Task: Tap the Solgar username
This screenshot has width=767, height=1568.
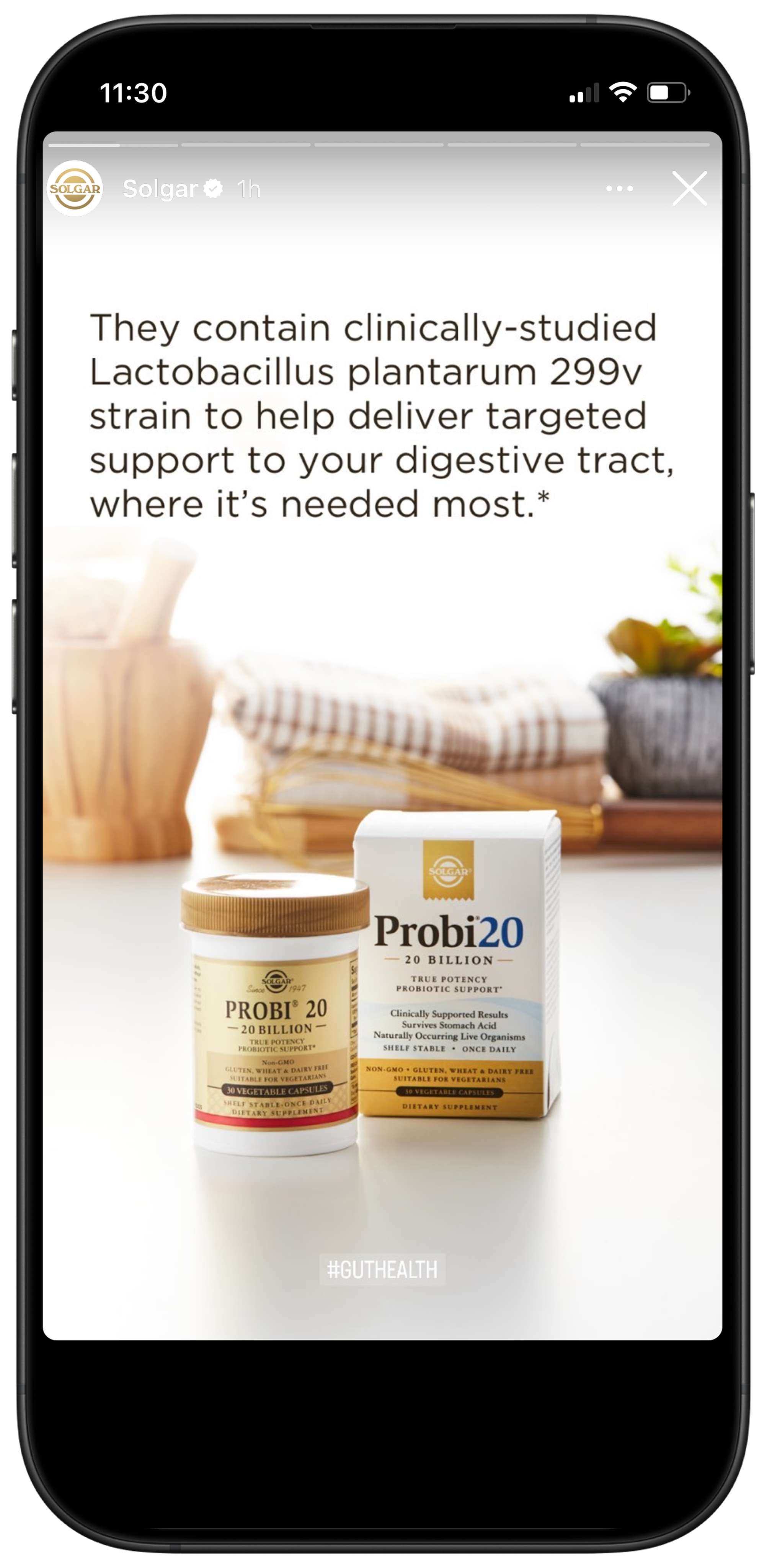Action: pyautogui.click(x=160, y=189)
